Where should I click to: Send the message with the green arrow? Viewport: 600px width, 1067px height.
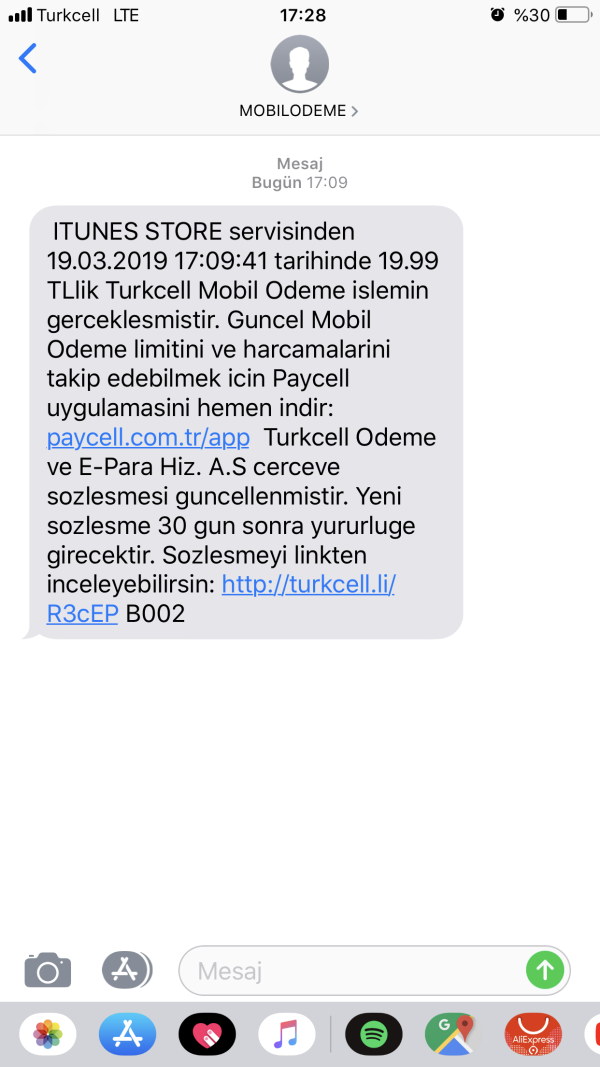(545, 969)
